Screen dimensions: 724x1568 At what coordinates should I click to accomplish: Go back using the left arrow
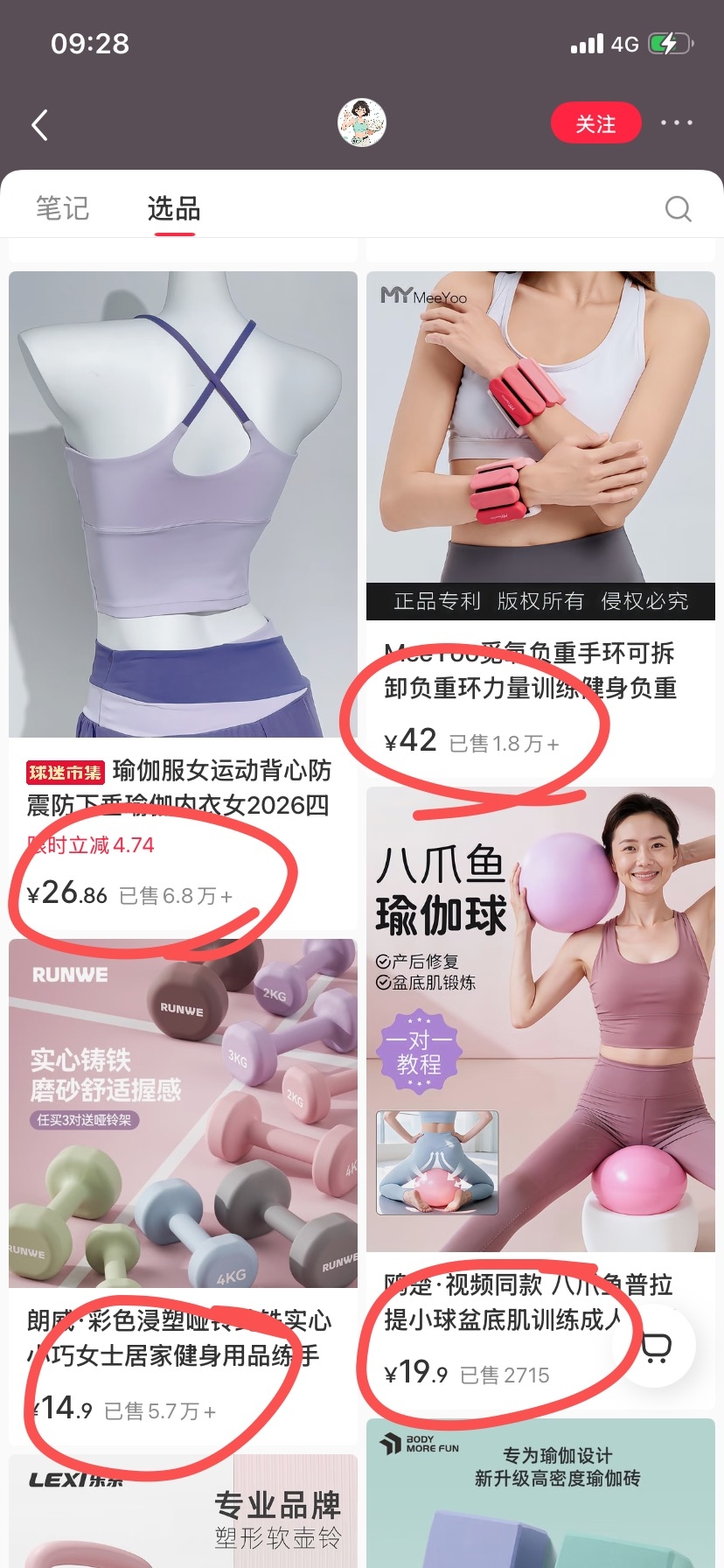(x=39, y=125)
